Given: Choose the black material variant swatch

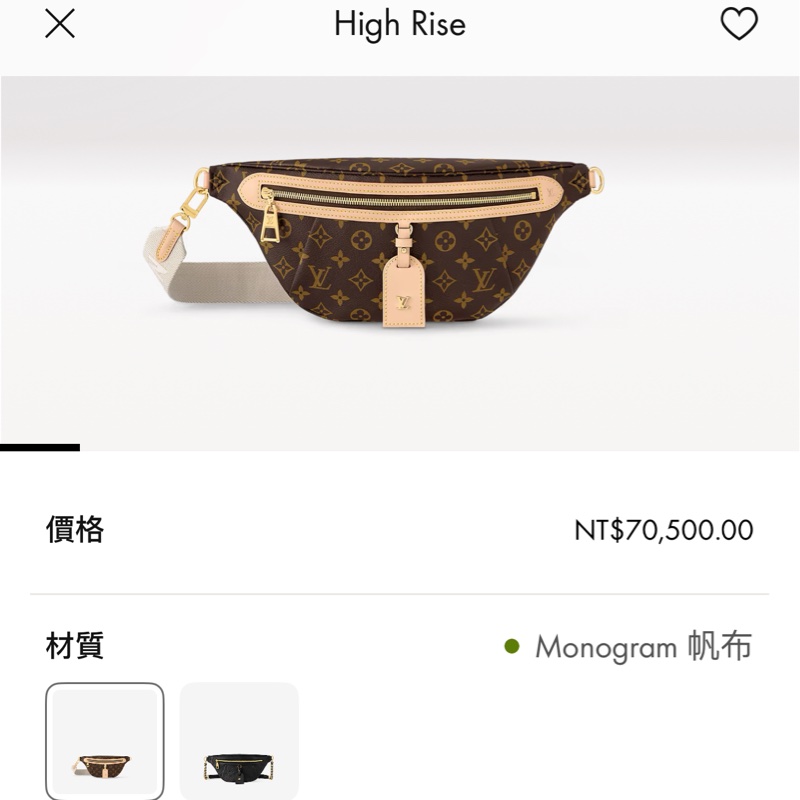Looking at the screenshot, I should [x=239, y=742].
